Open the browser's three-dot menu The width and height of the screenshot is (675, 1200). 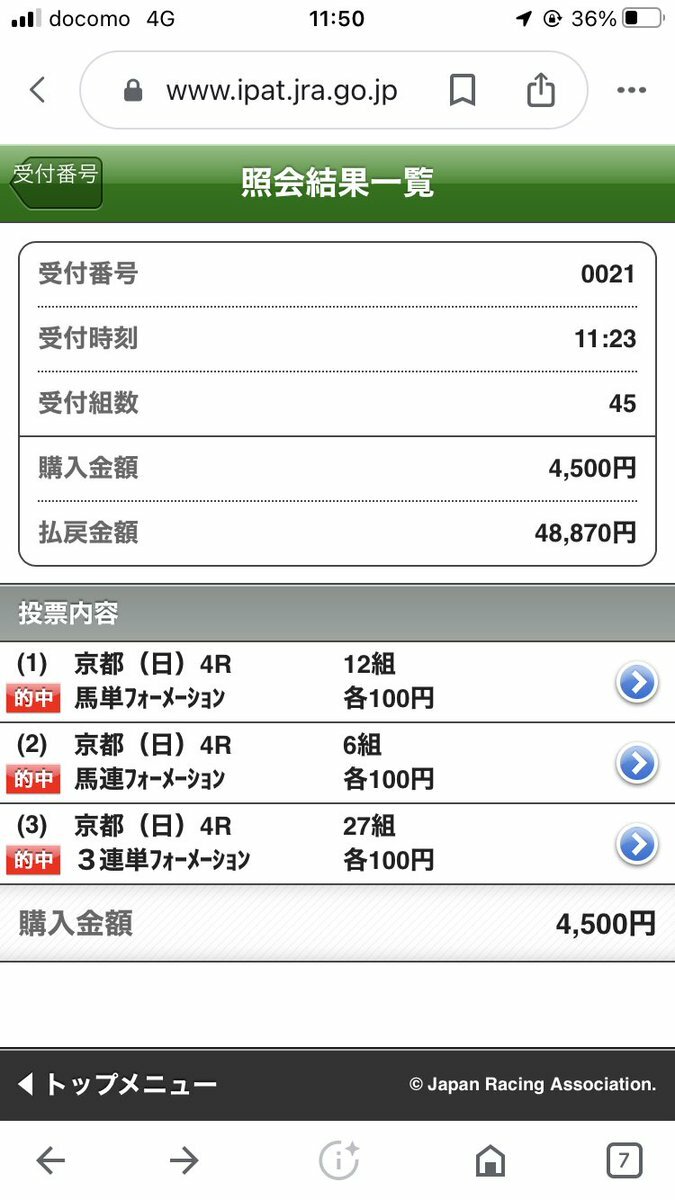(x=631, y=91)
